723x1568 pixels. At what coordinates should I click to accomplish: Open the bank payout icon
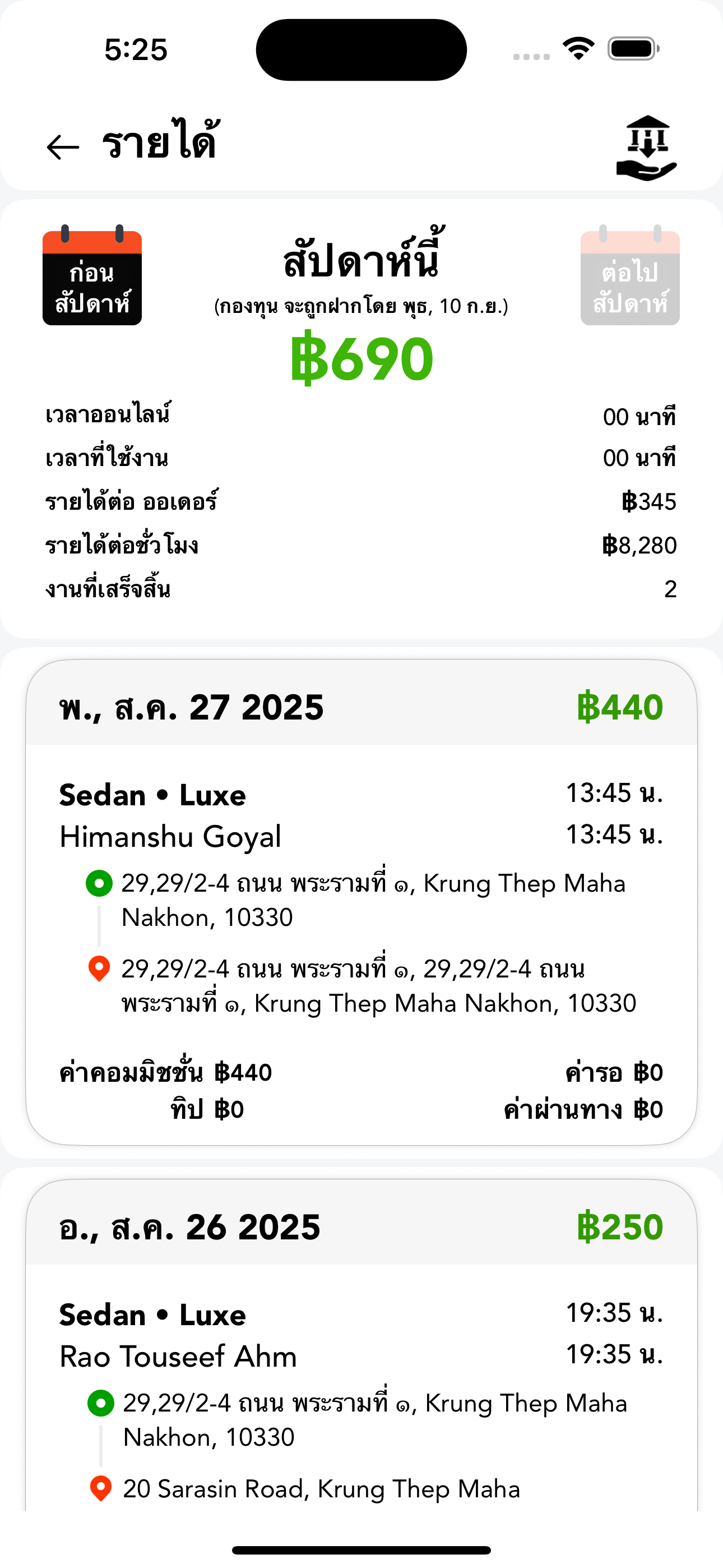646,148
